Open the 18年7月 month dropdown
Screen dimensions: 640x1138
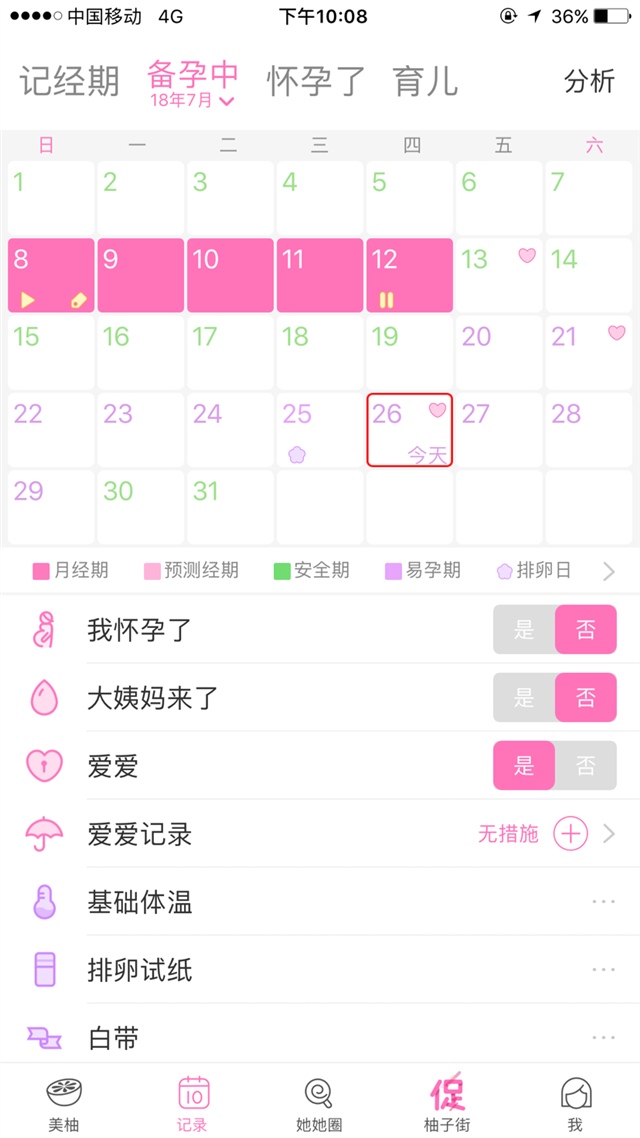point(193,100)
